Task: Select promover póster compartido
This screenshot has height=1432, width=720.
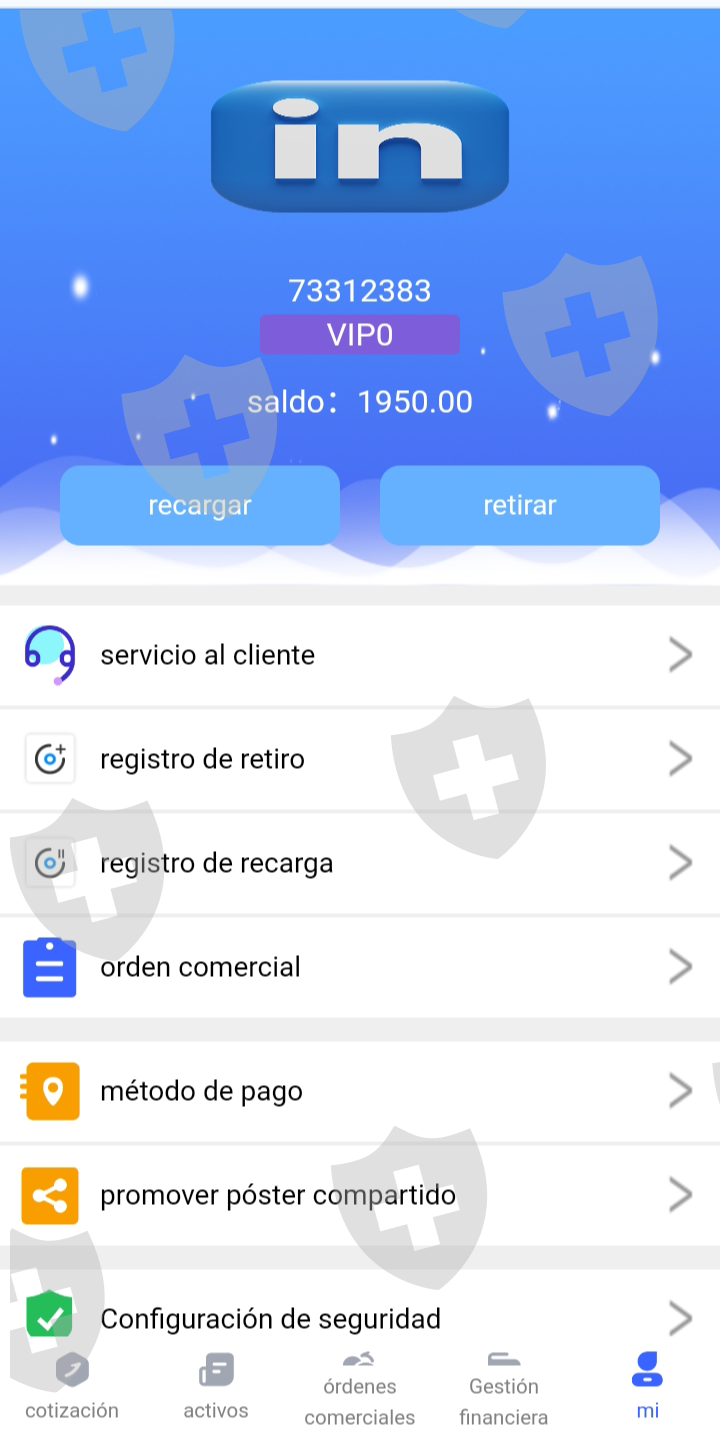Action: click(360, 1195)
